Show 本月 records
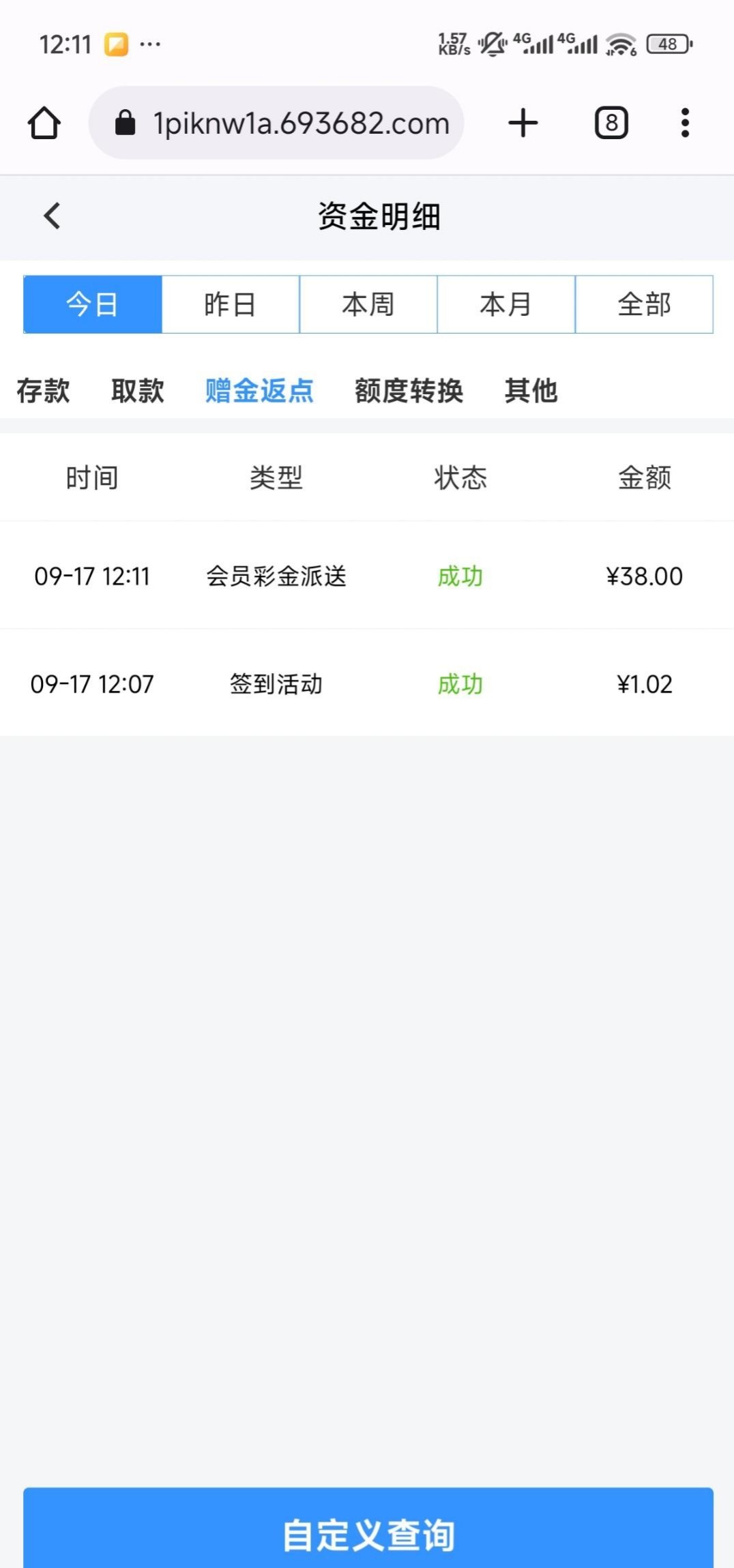This screenshot has width=734, height=1568. click(506, 304)
